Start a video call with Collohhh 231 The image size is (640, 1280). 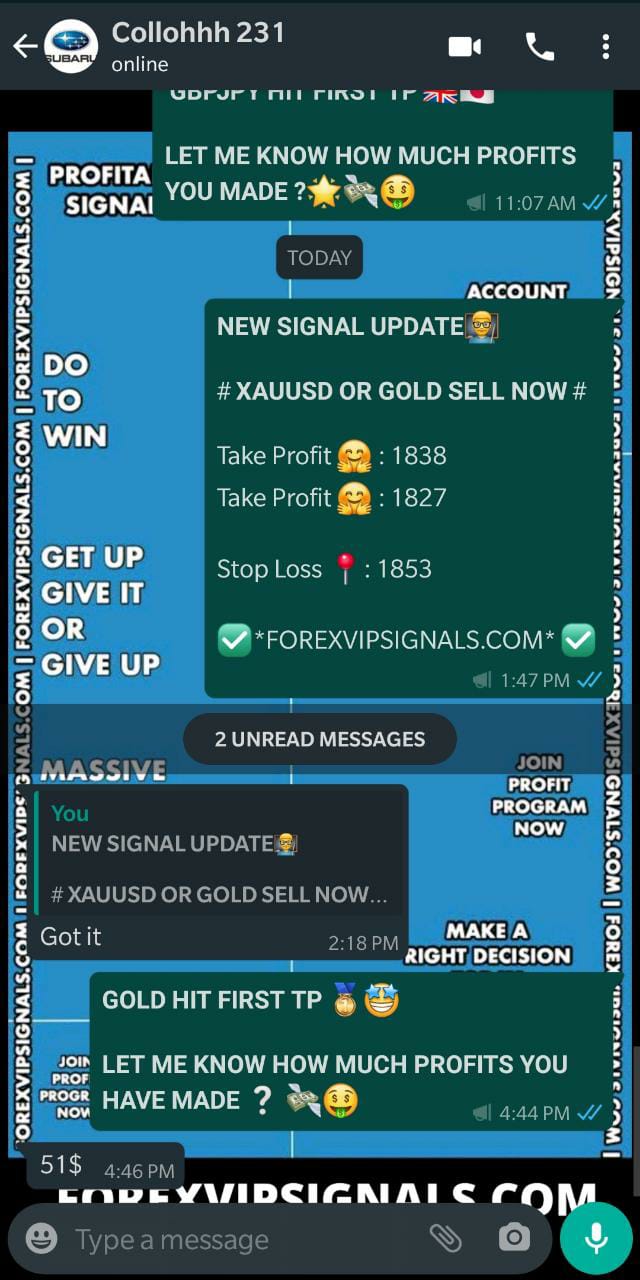(x=465, y=47)
